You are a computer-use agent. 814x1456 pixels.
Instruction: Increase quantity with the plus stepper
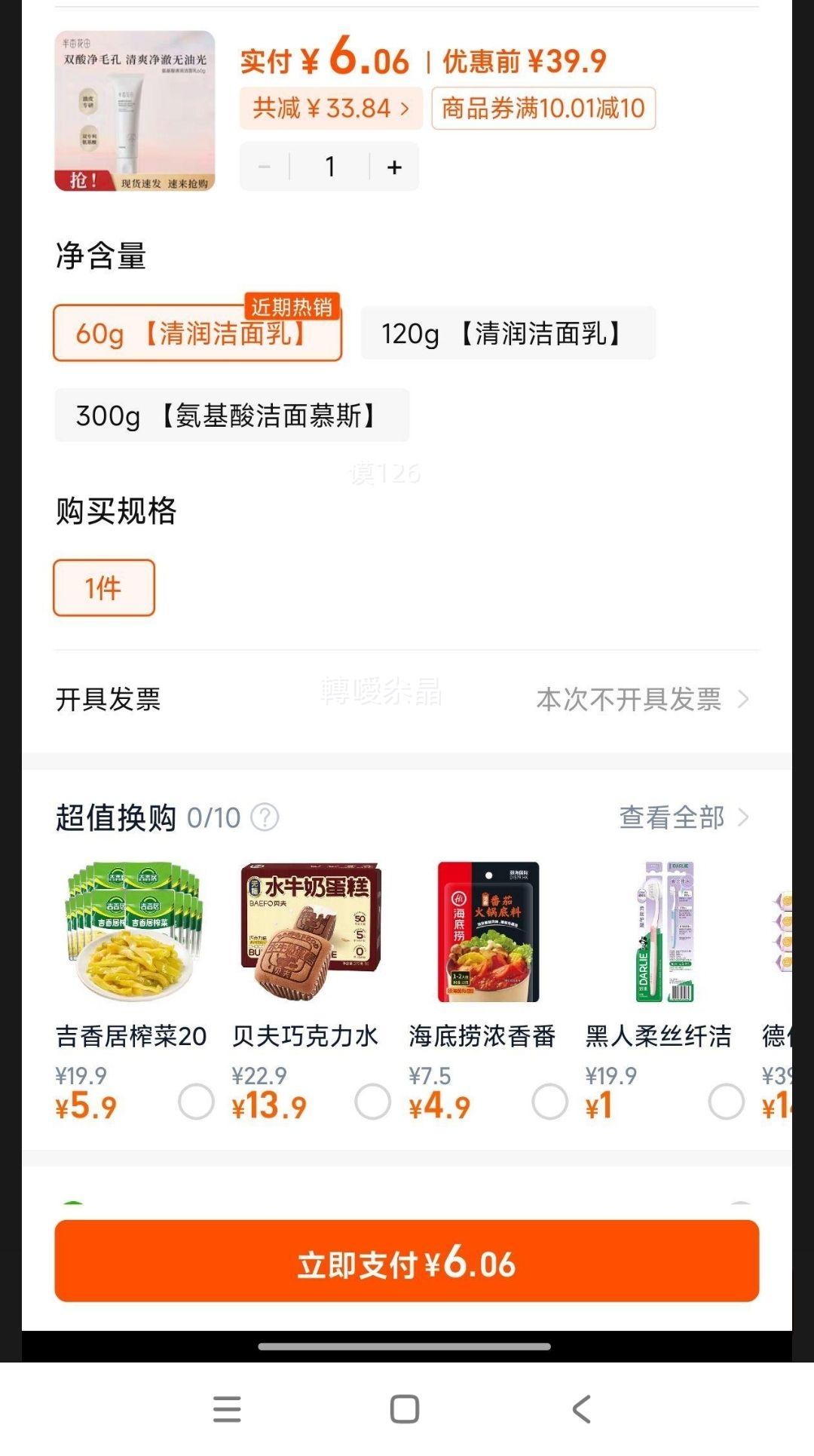click(x=394, y=166)
